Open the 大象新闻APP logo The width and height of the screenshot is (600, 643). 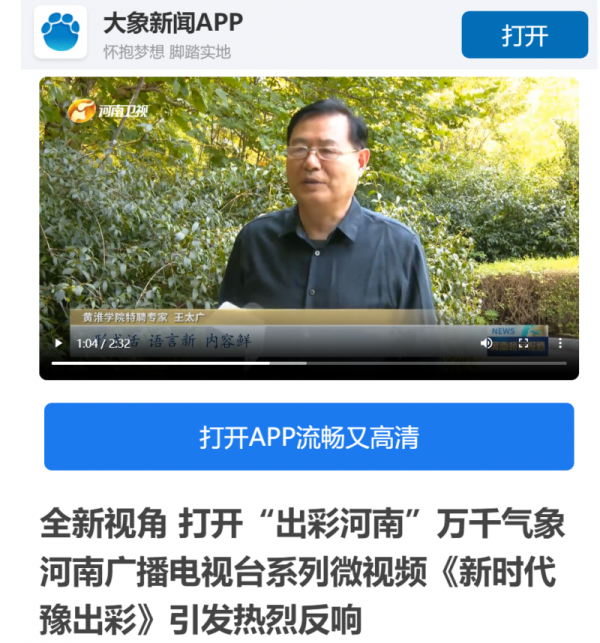pos(60,33)
